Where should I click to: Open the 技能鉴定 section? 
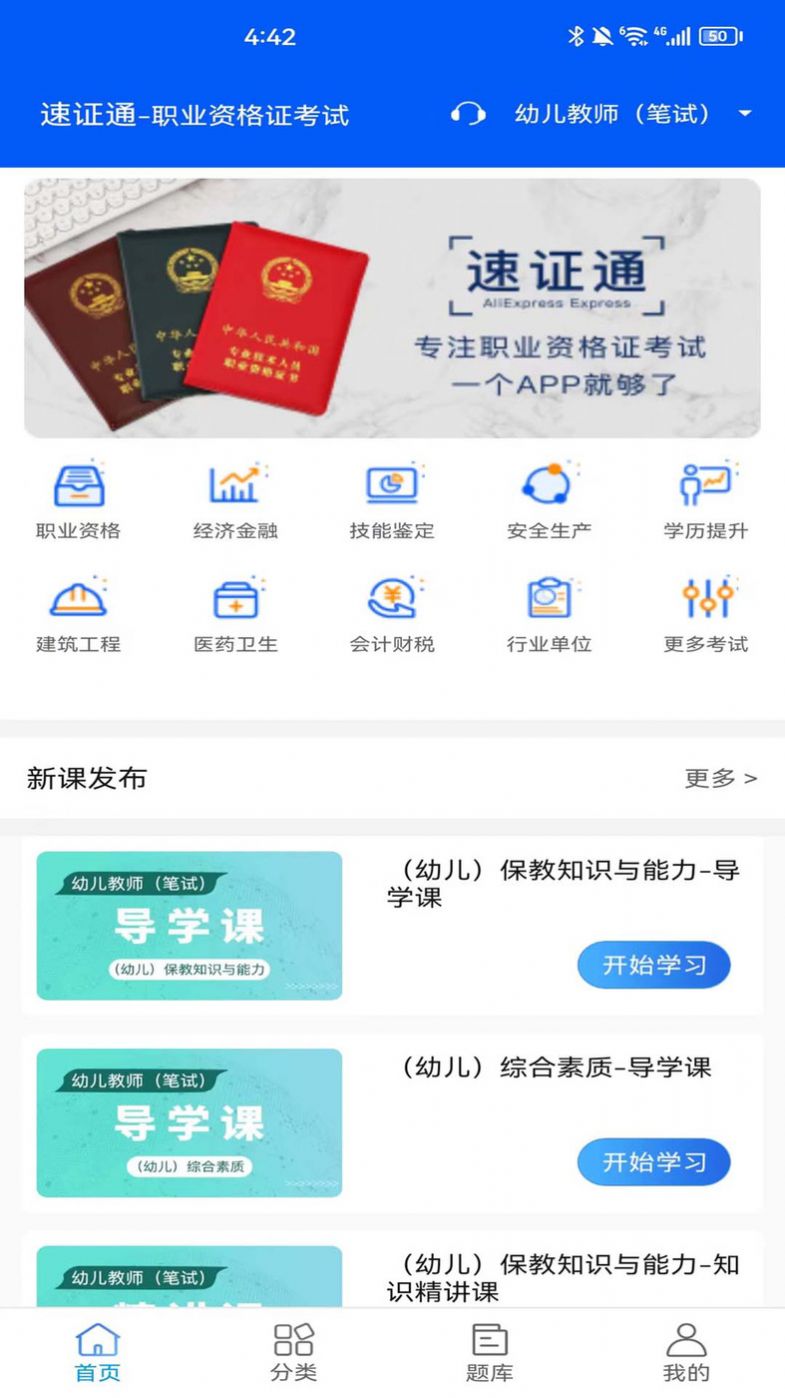(392, 498)
